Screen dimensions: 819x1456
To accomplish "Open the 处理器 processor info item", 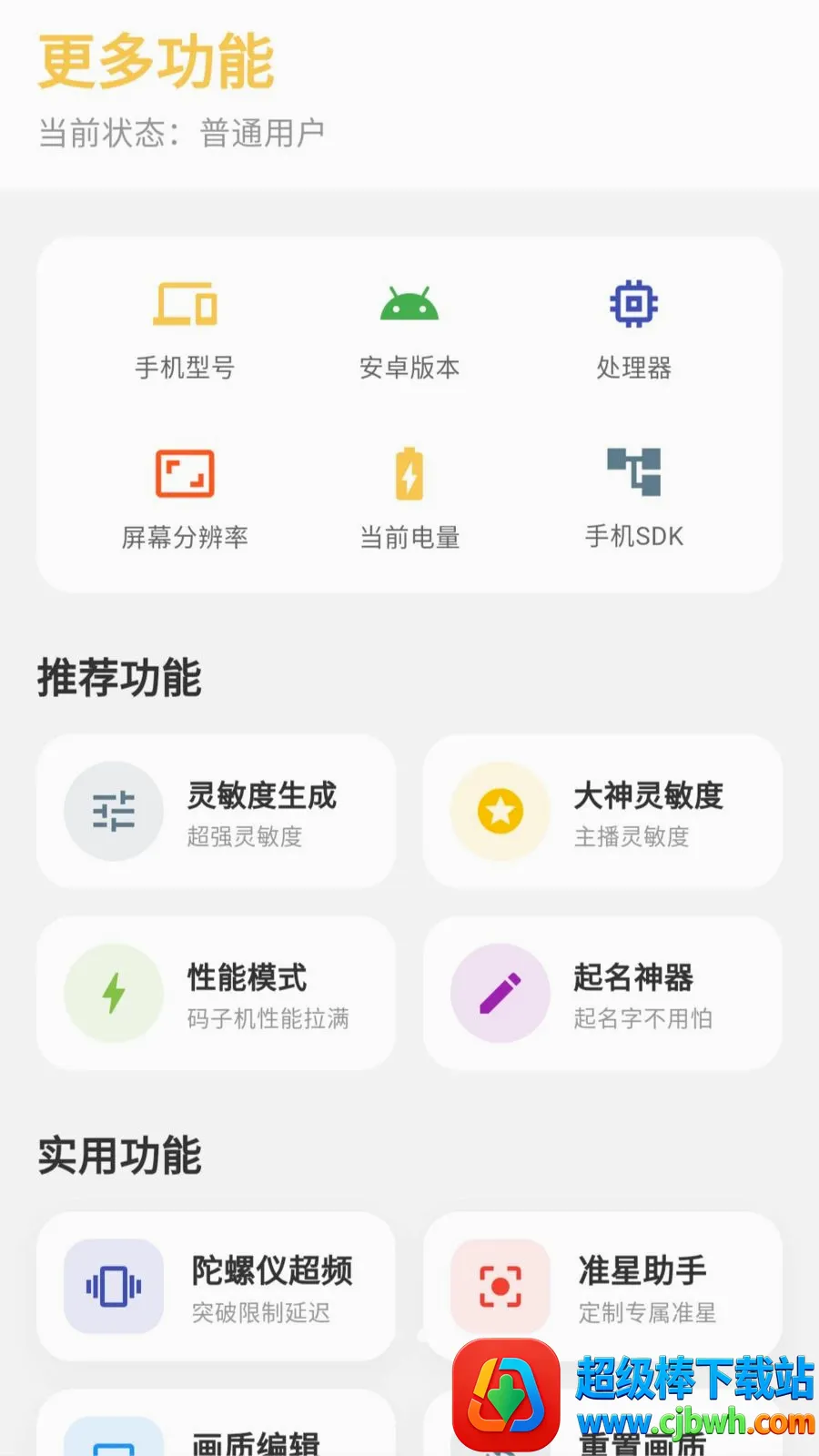I will coord(634,331).
